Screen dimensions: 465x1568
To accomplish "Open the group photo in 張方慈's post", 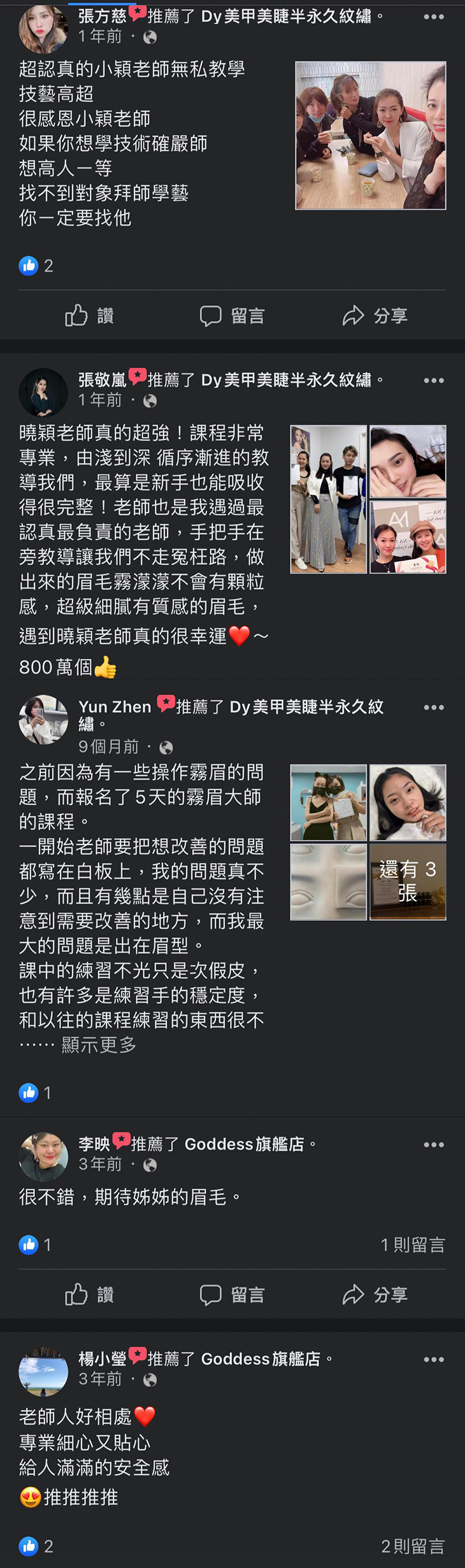I will pos(370,136).
